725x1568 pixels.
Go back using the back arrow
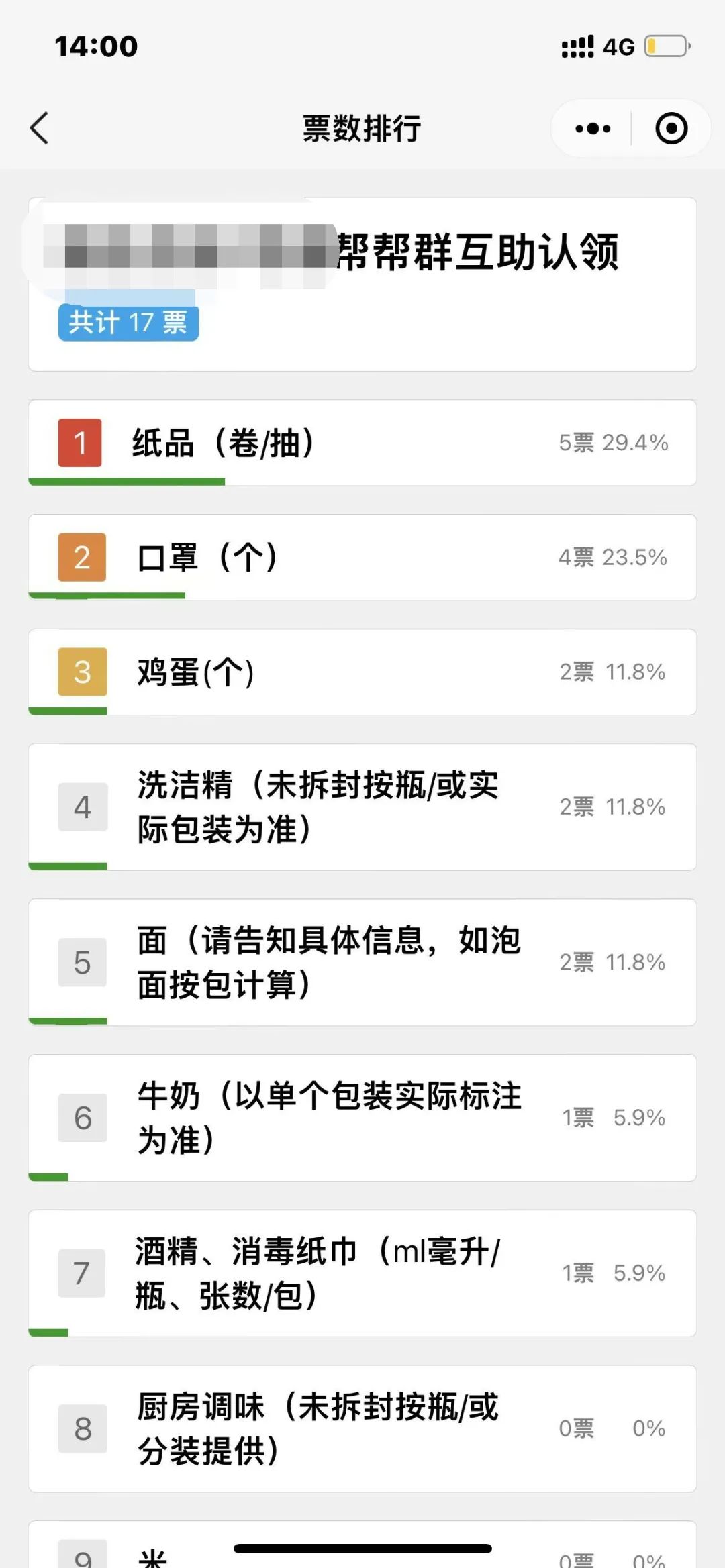coord(40,127)
